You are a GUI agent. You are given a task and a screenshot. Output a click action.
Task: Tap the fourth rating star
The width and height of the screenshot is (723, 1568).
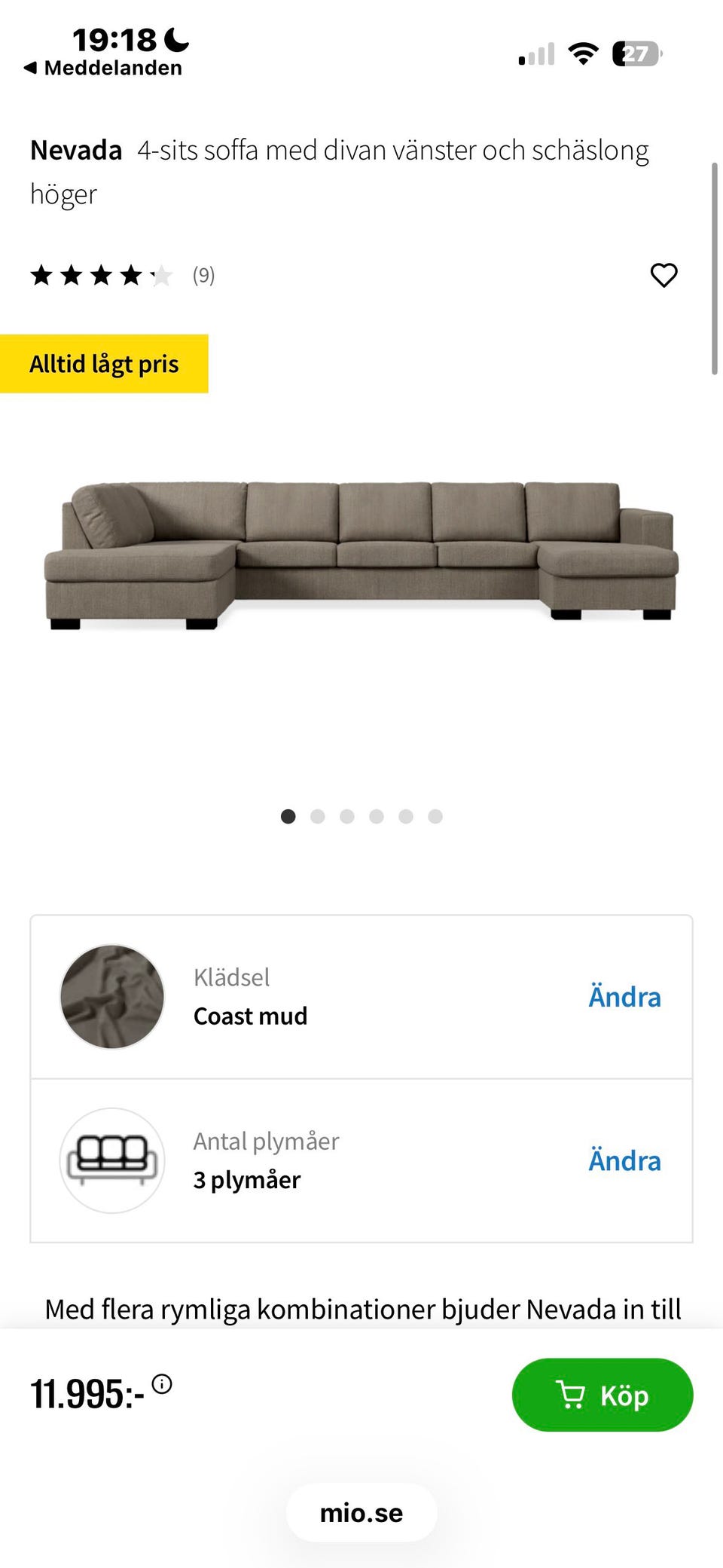tap(130, 275)
